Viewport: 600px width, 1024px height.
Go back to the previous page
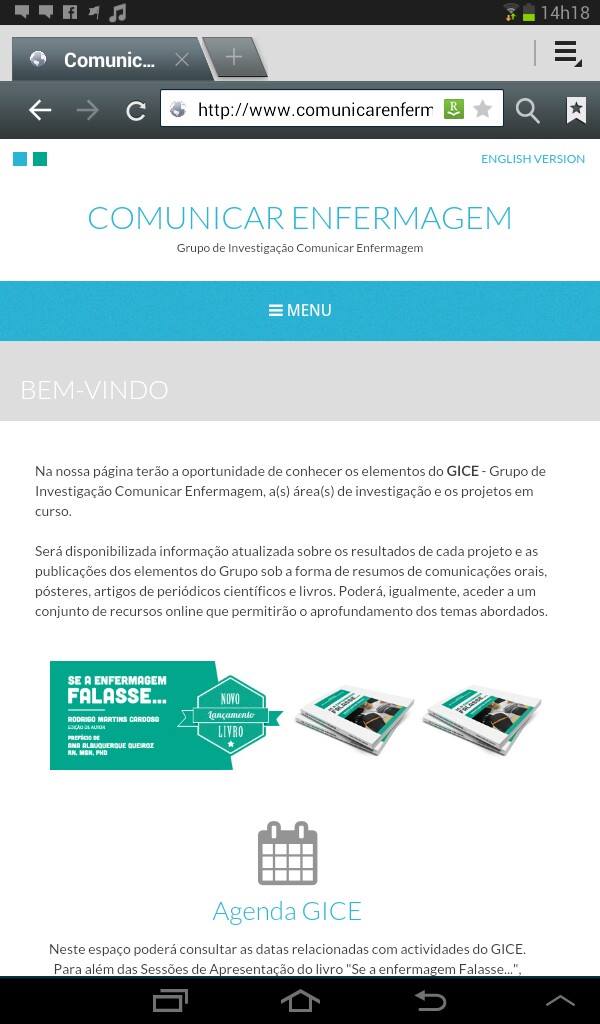click(40, 110)
